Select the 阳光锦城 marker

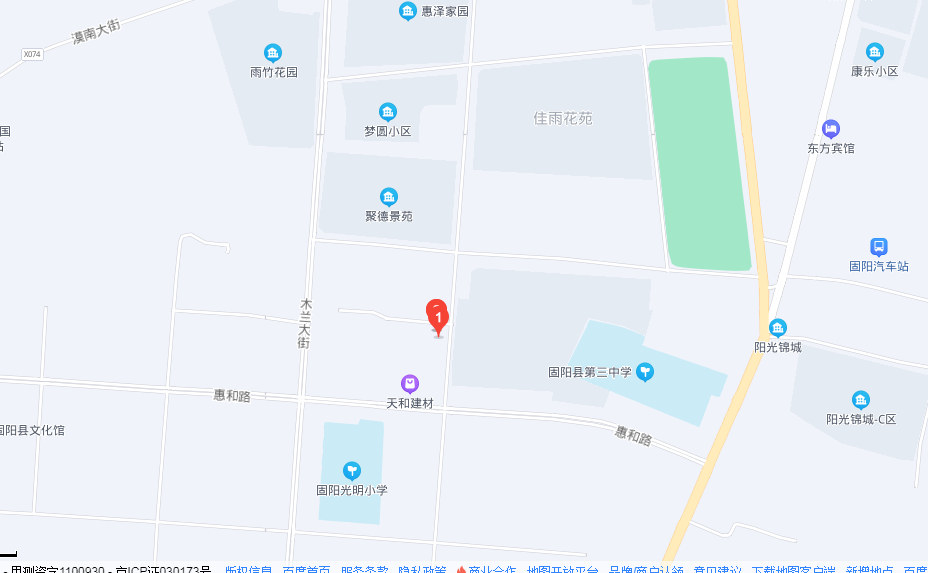point(778,328)
